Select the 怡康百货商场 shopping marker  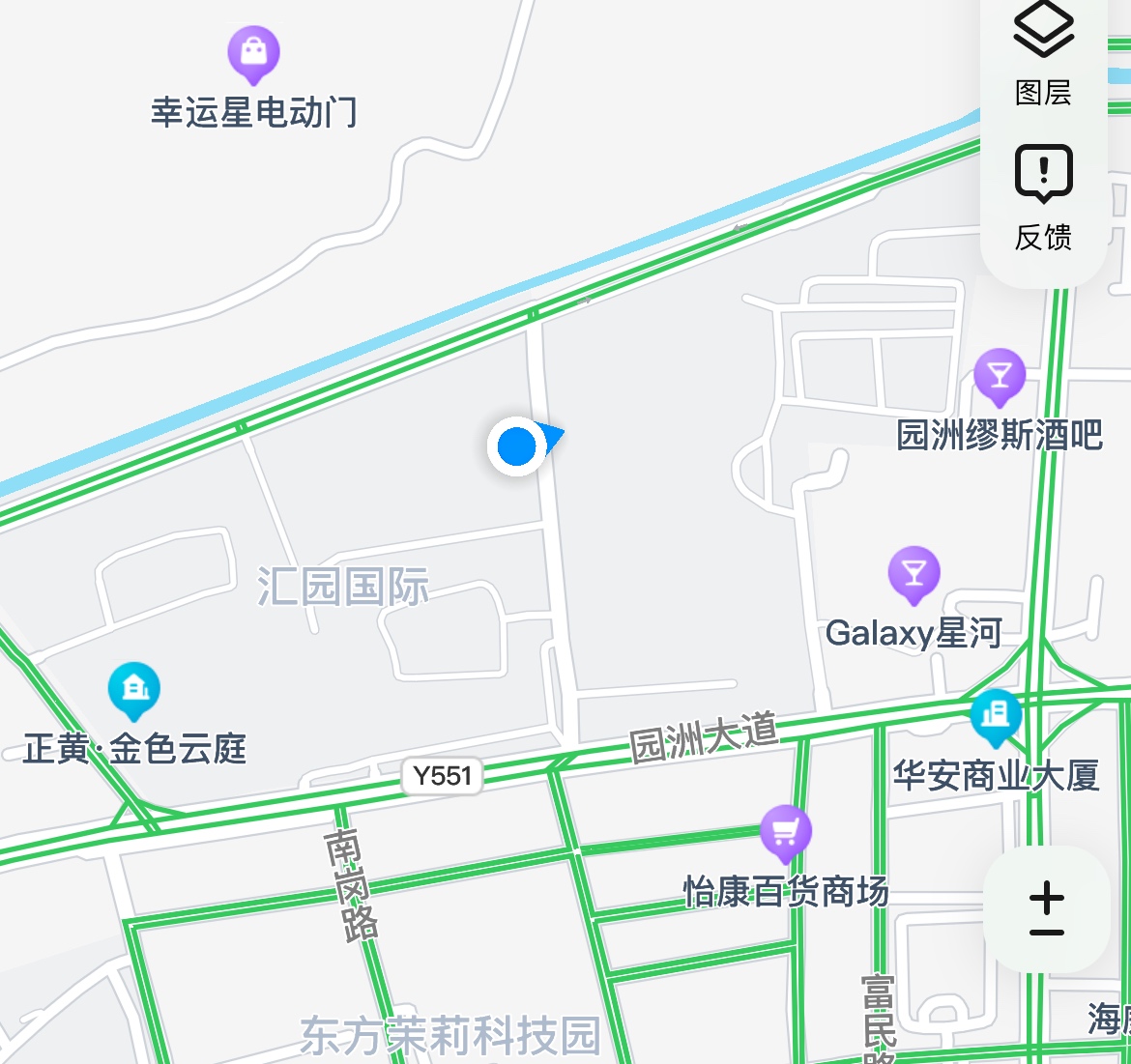pos(785,832)
